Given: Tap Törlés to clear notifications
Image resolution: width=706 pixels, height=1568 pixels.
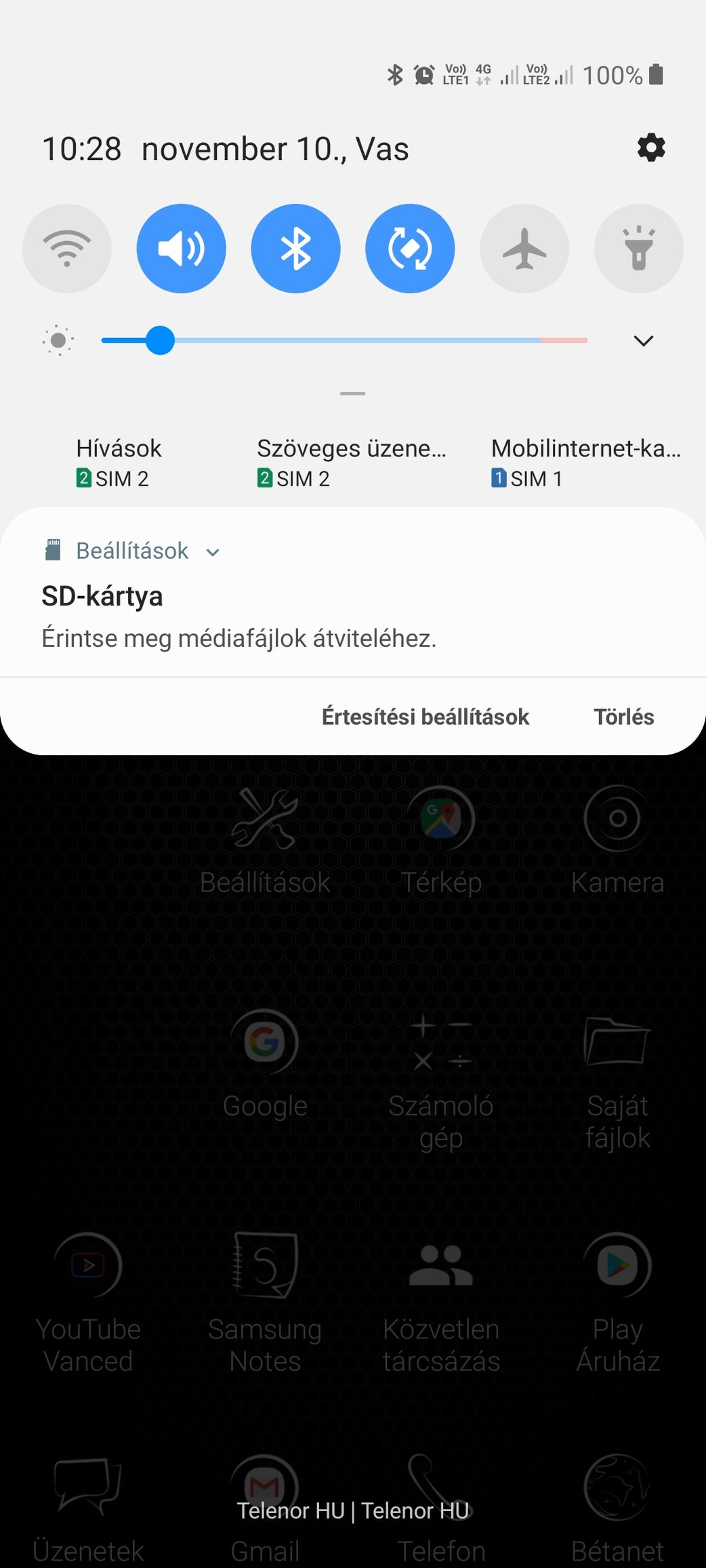Looking at the screenshot, I should pyautogui.click(x=624, y=717).
